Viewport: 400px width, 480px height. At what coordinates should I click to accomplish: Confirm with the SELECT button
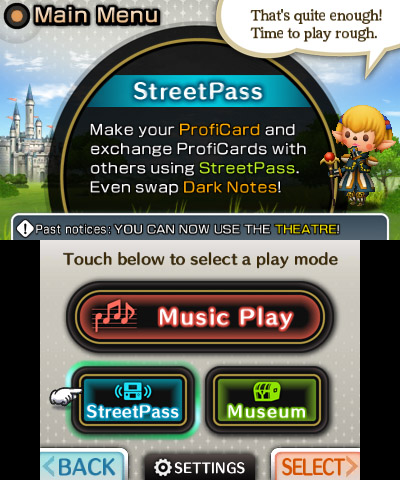pyautogui.click(x=315, y=465)
